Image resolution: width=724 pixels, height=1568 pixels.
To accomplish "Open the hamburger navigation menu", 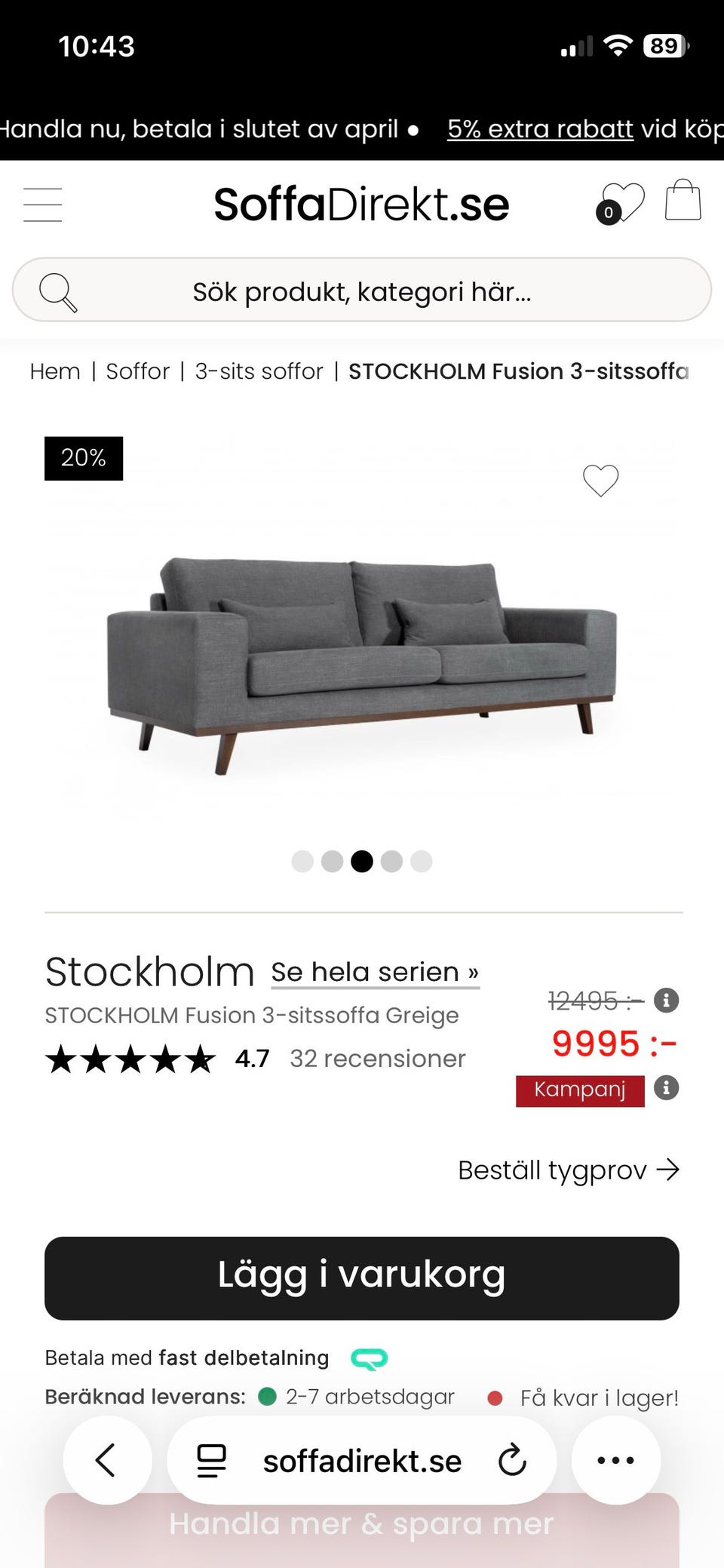I will 43,204.
